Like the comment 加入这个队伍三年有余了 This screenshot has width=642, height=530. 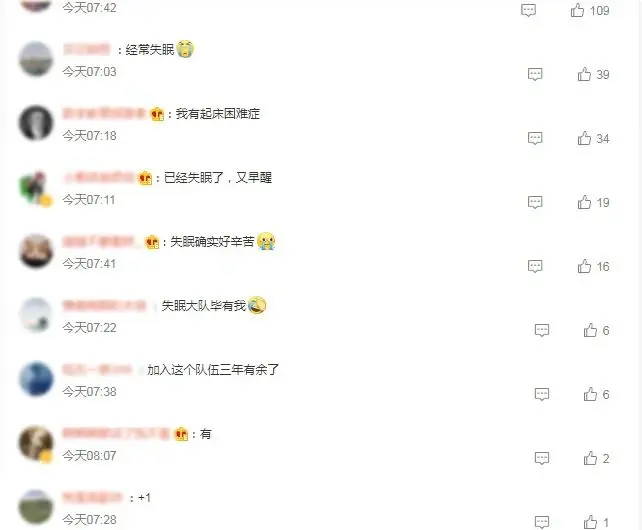(x=590, y=394)
